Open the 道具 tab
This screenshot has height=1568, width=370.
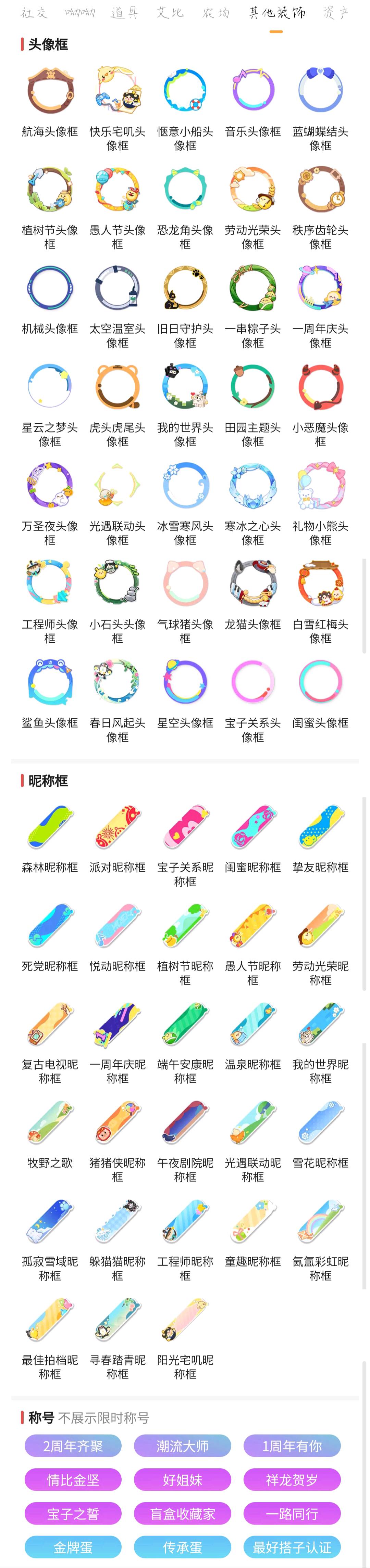click(124, 13)
